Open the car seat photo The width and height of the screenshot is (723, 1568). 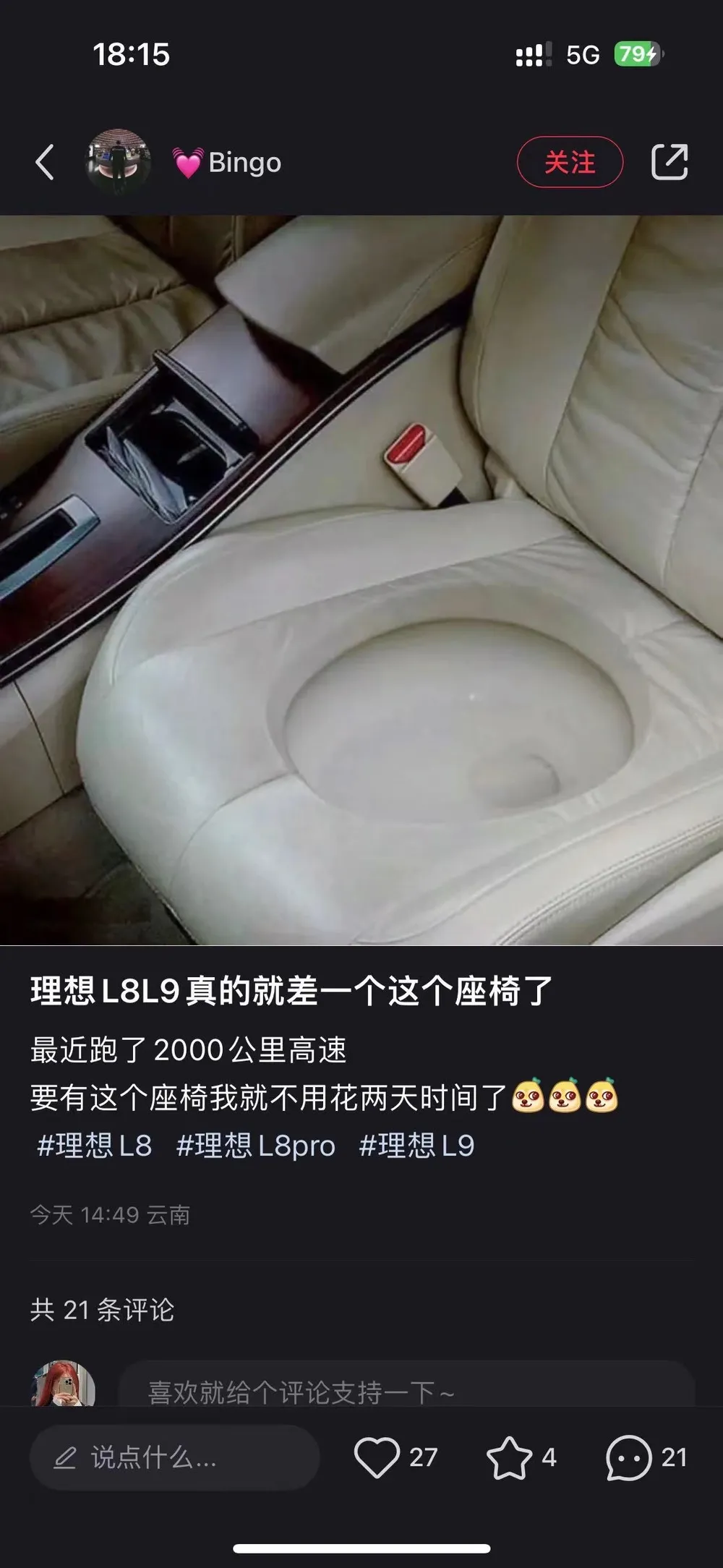pos(361,580)
